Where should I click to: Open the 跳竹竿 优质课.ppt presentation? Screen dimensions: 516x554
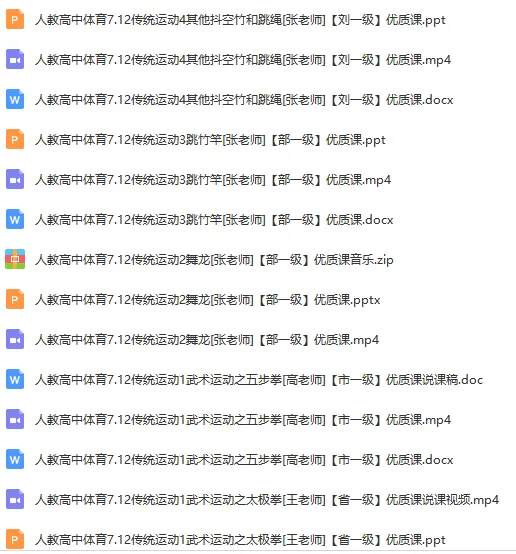210,140
